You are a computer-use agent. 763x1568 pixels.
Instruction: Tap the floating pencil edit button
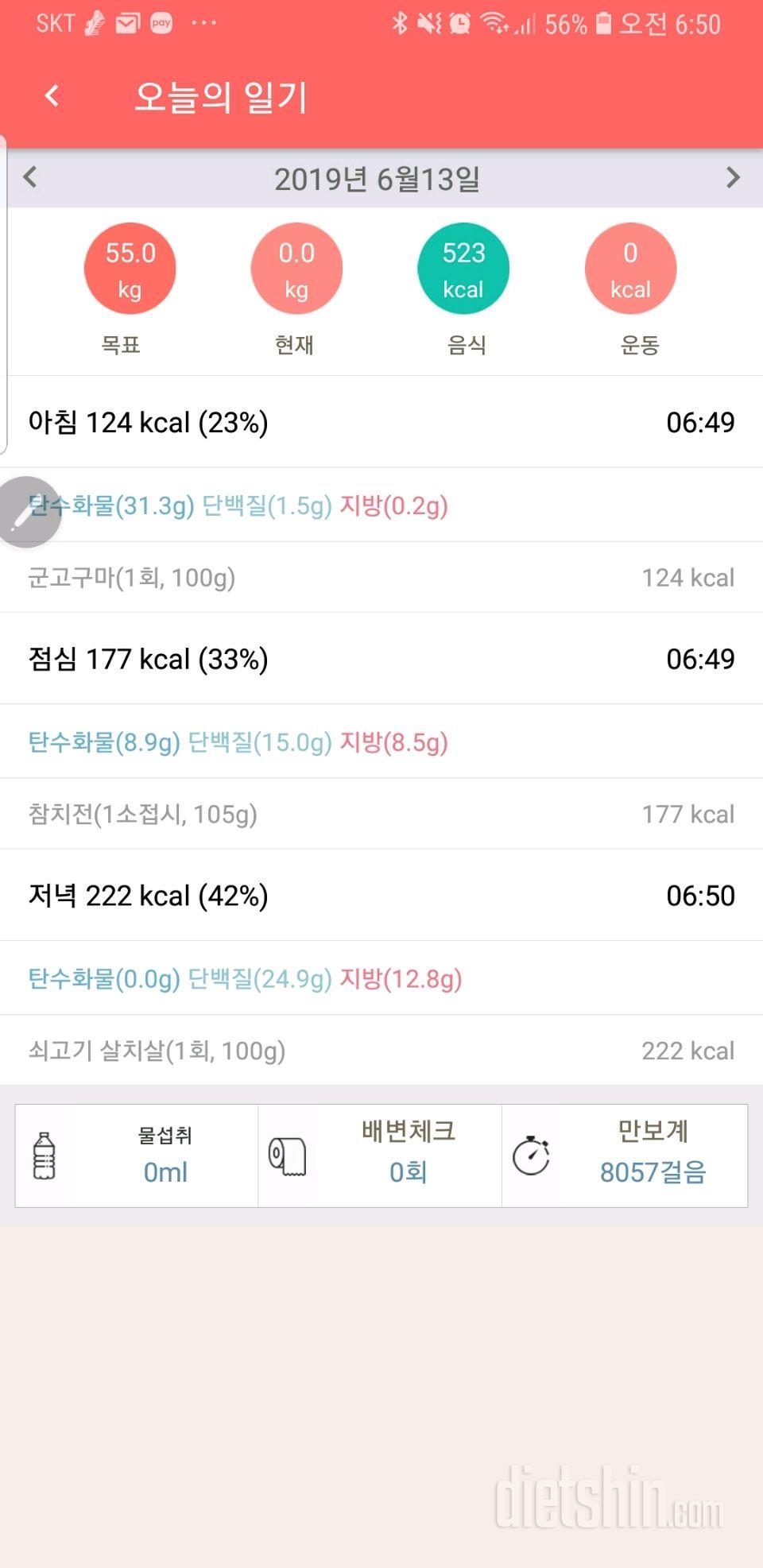25,513
